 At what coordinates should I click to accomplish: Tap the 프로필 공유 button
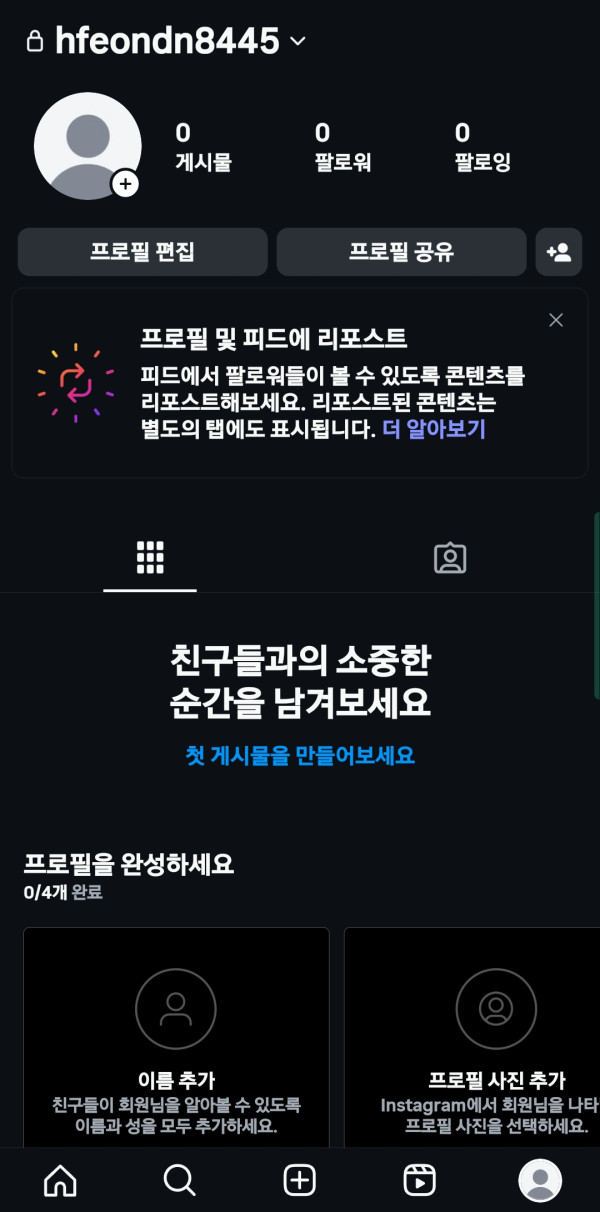(401, 252)
